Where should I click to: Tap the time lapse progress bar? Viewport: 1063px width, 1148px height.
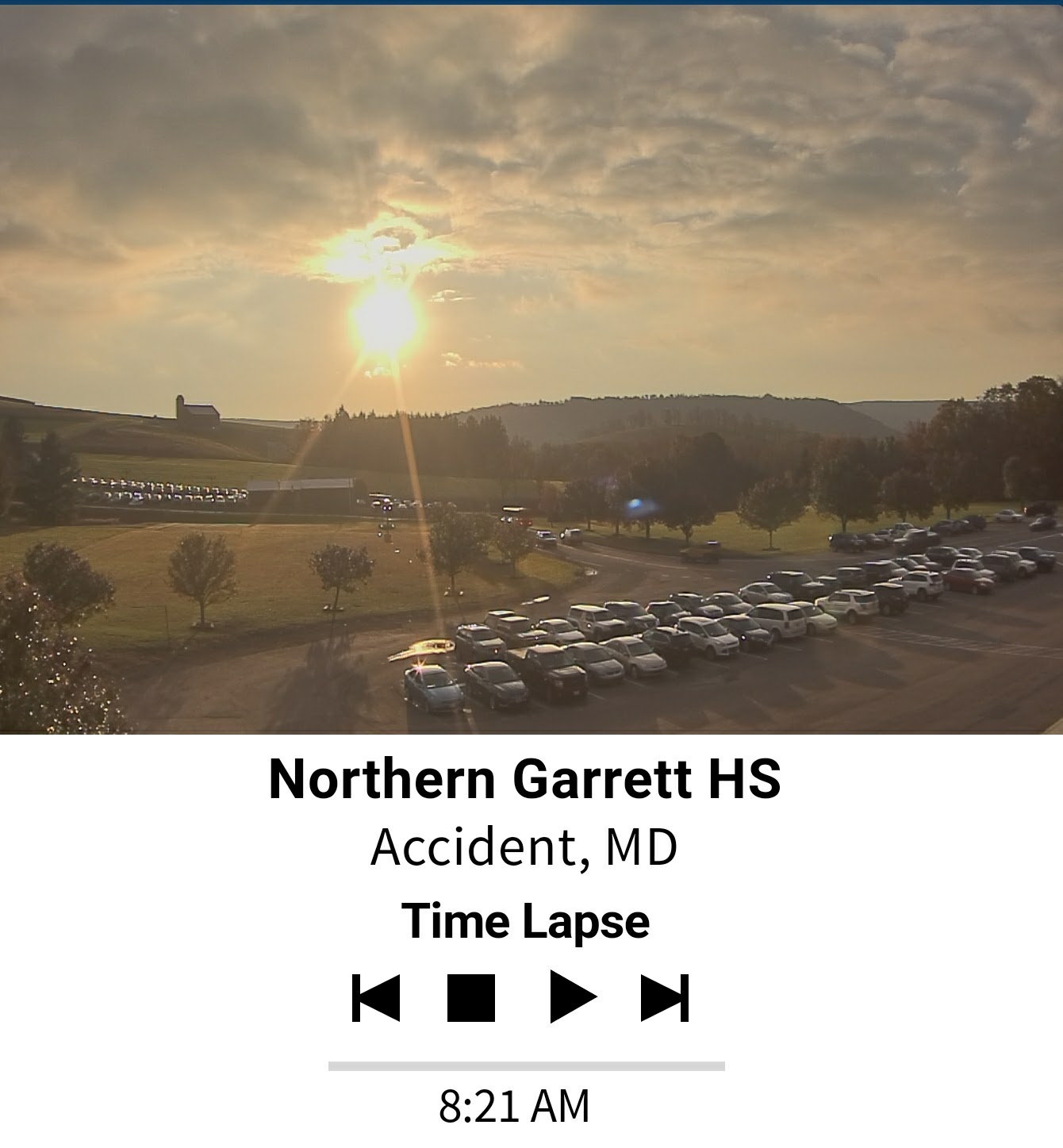pyautogui.click(x=526, y=1066)
